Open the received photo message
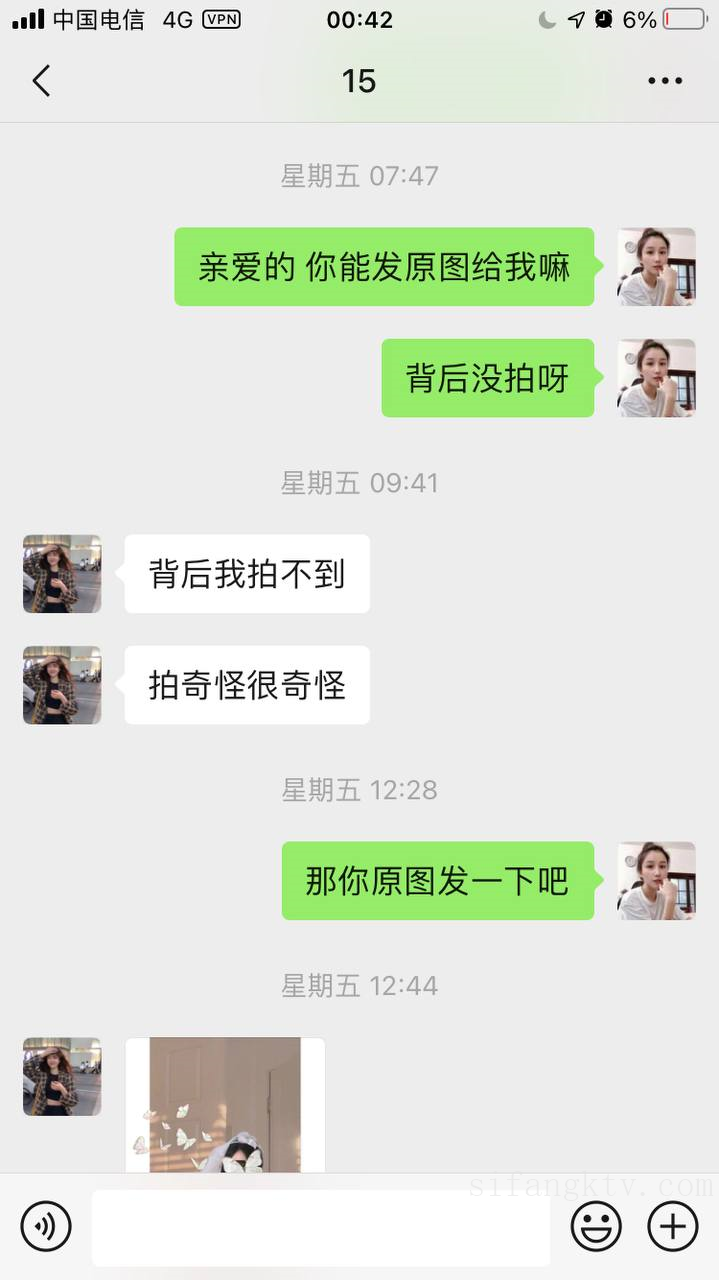Viewport: 719px width, 1280px height. [225, 1104]
